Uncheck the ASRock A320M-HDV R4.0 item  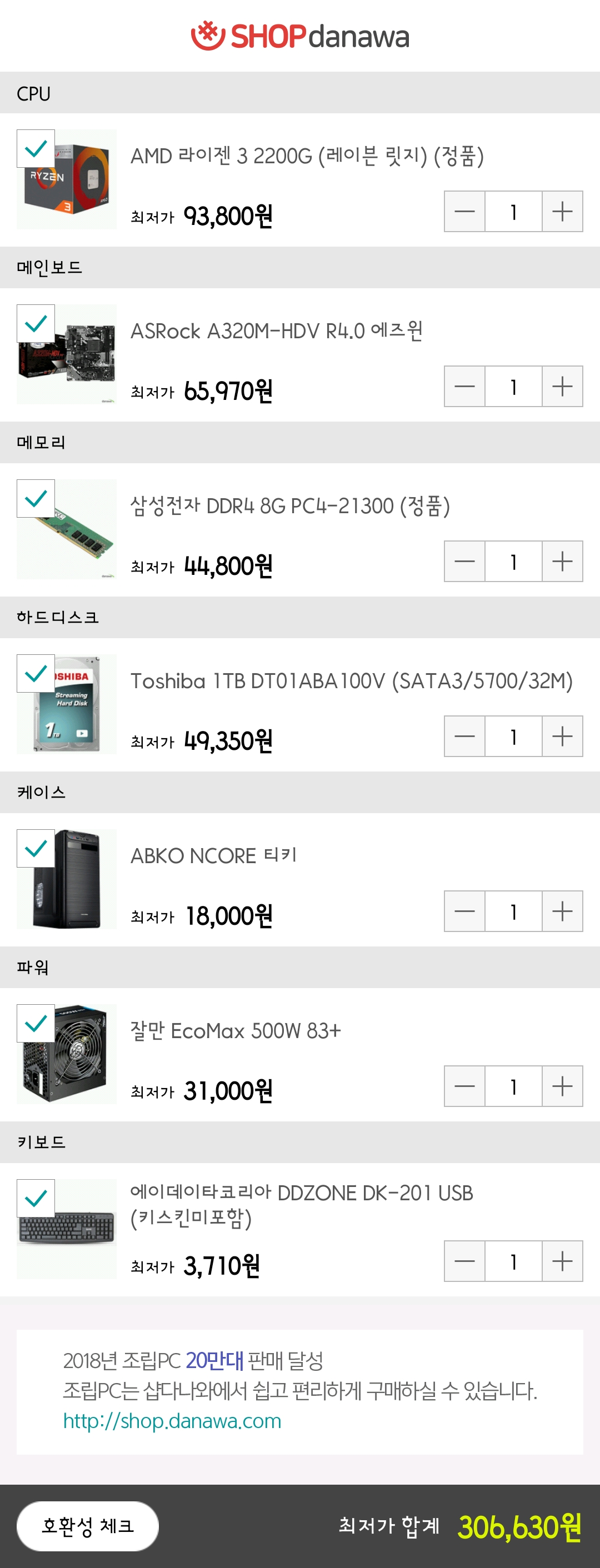coord(36,323)
